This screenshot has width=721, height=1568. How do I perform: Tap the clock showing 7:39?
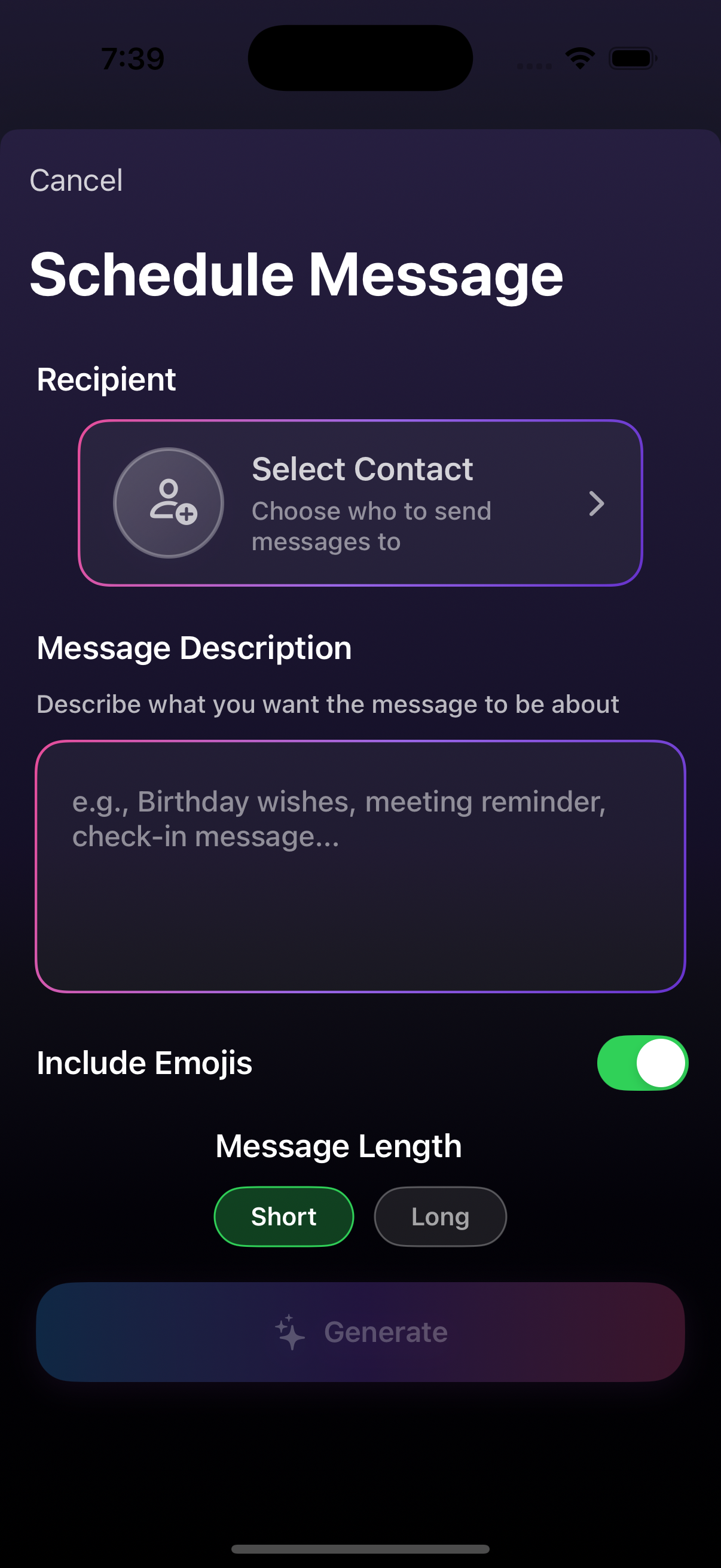tap(132, 57)
